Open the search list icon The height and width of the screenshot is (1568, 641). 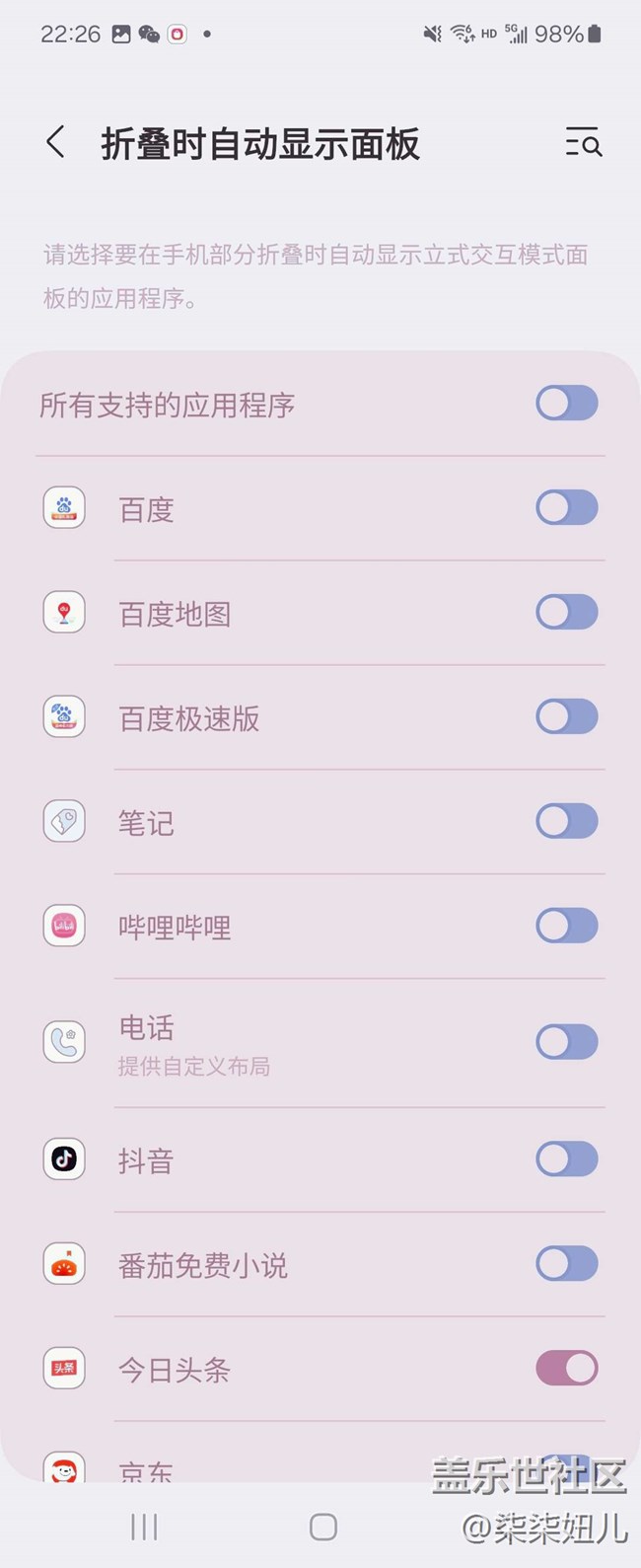(583, 143)
